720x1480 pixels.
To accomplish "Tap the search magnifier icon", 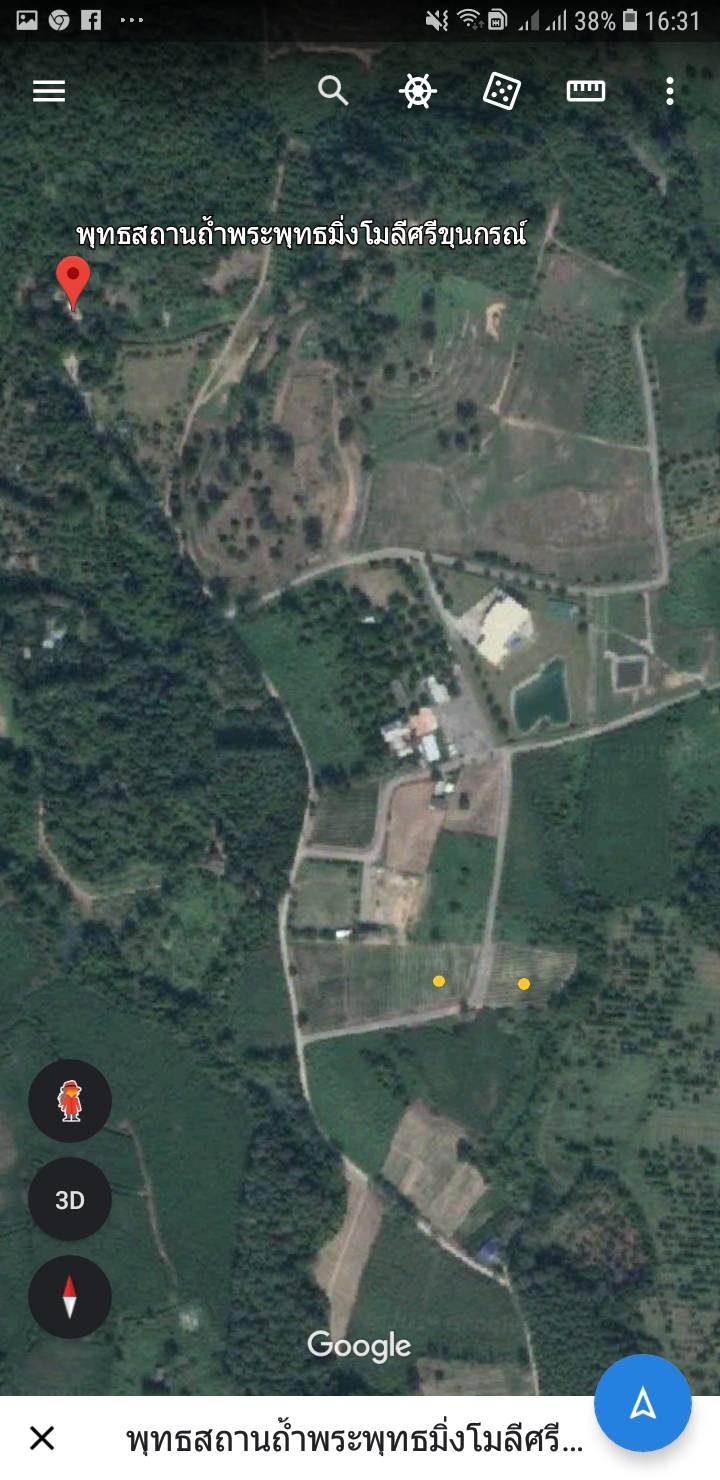I will 333,91.
